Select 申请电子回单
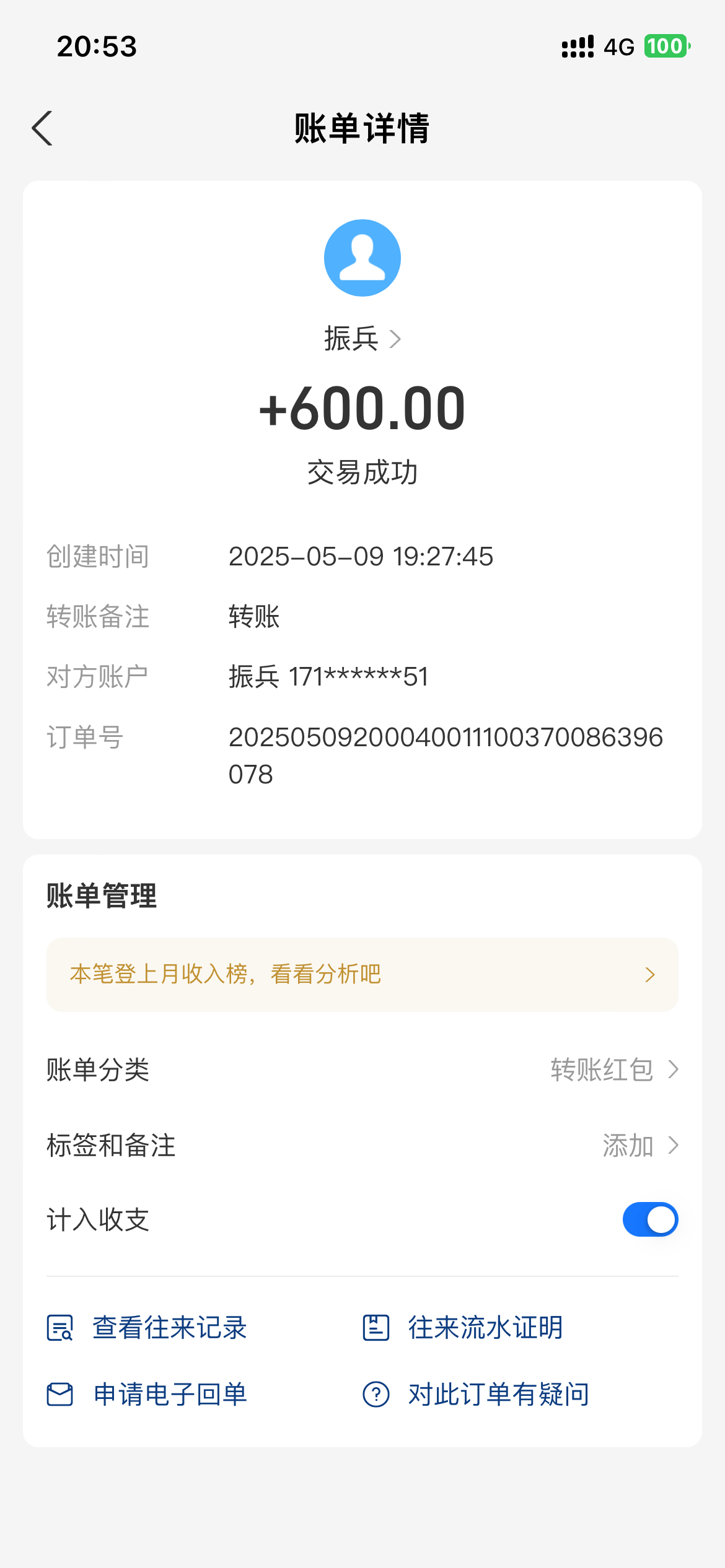Screen dimensions: 725x1568 point(149,1394)
